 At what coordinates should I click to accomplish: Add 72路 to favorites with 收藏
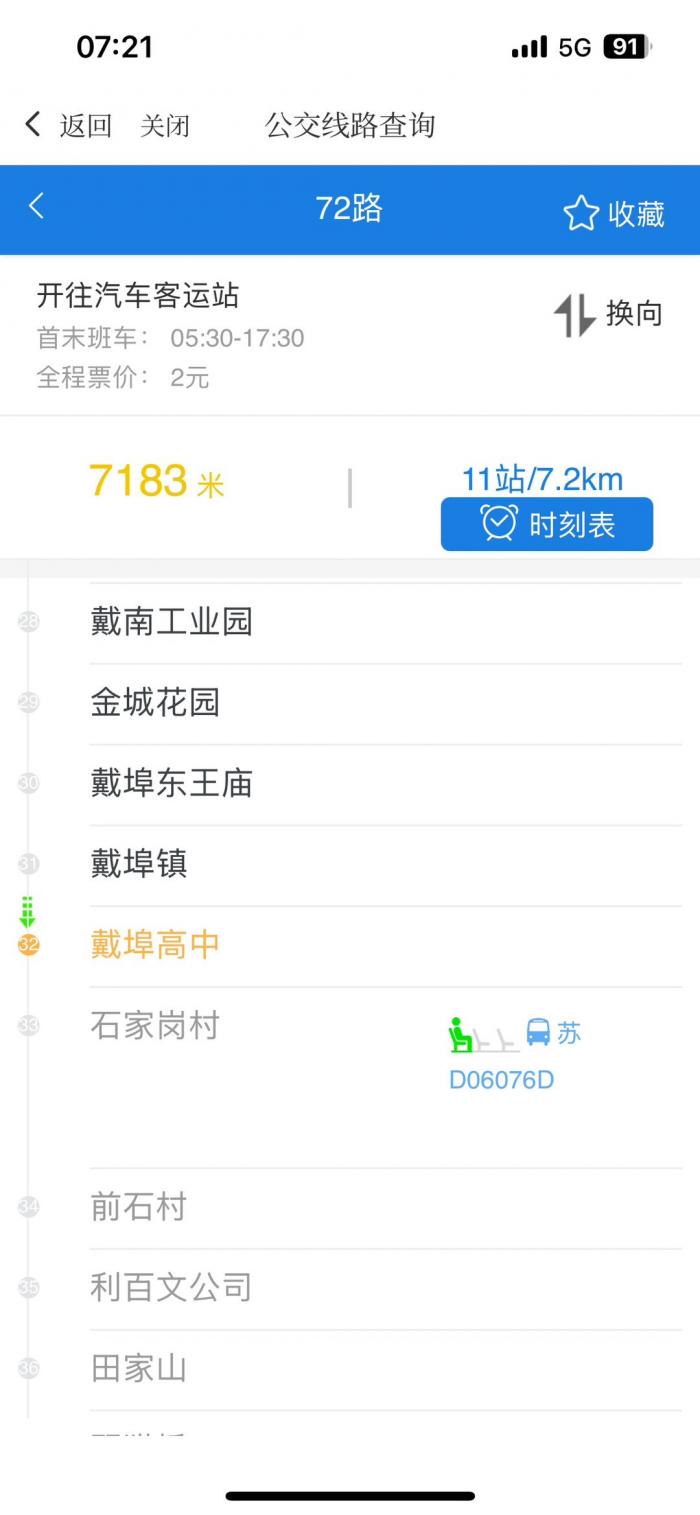[614, 213]
